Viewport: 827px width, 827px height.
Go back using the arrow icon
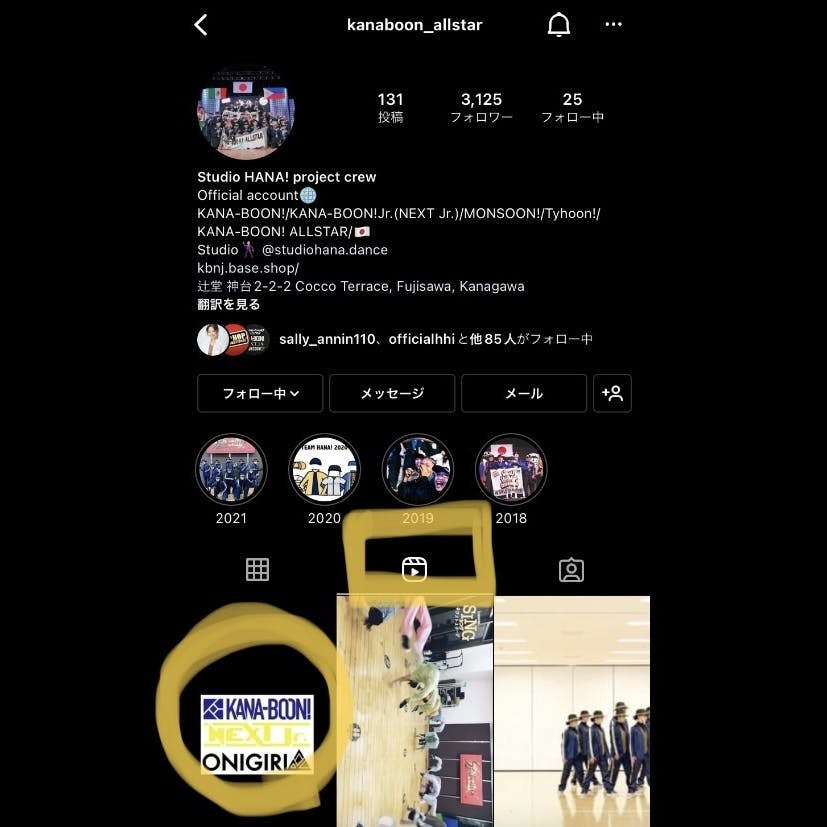click(201, 25)
